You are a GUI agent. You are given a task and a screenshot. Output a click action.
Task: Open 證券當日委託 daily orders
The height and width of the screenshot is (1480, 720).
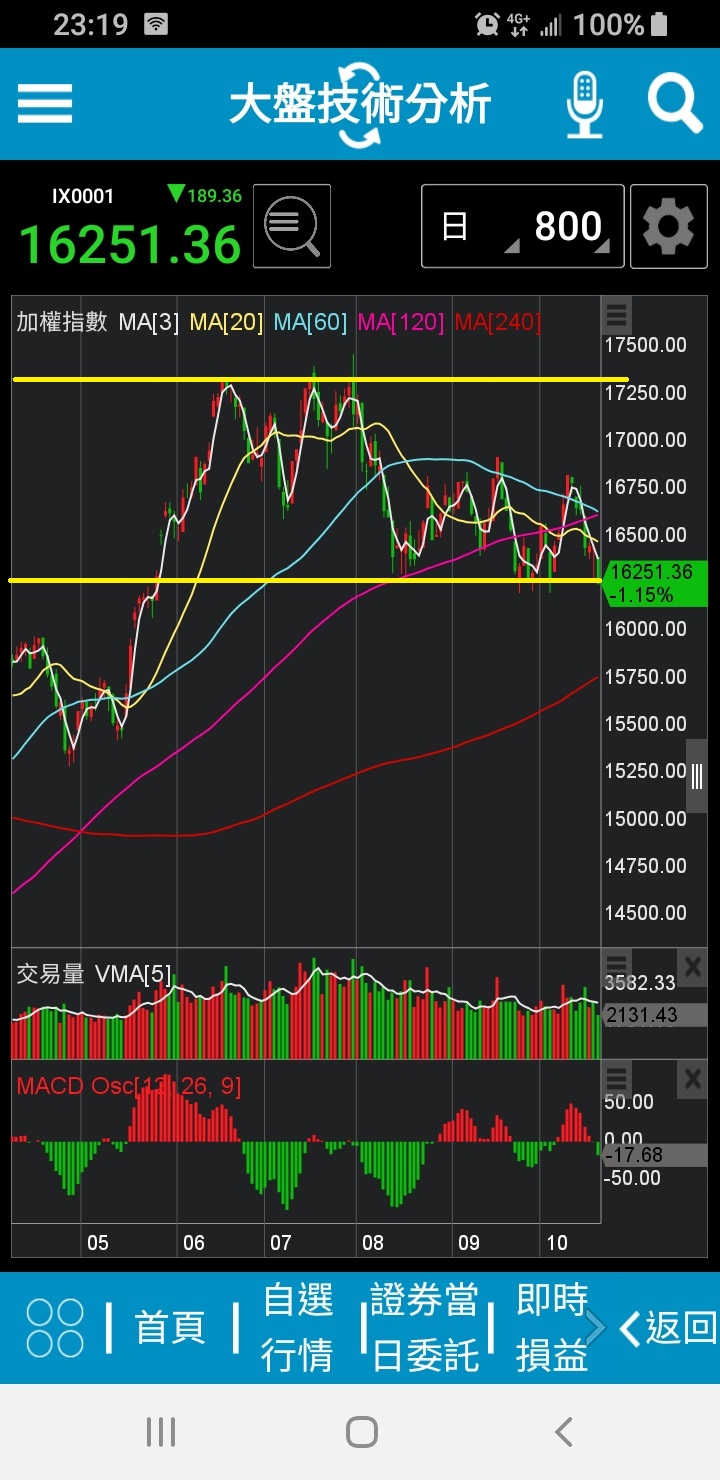click(x=425, y=1328)
